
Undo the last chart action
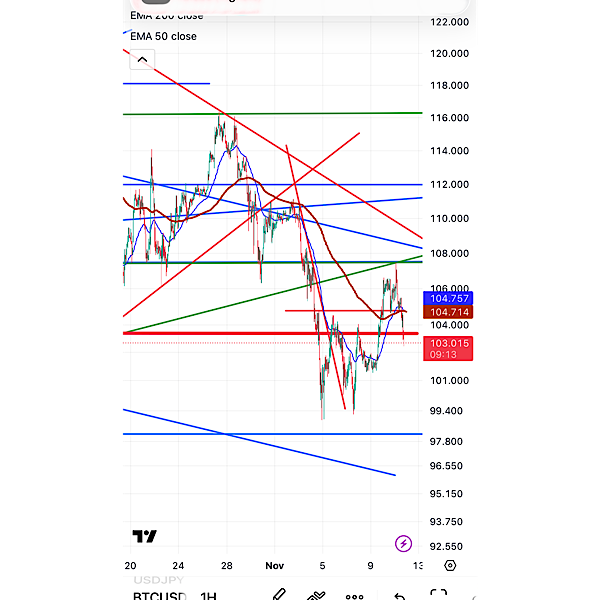click(x=398, y=595)
